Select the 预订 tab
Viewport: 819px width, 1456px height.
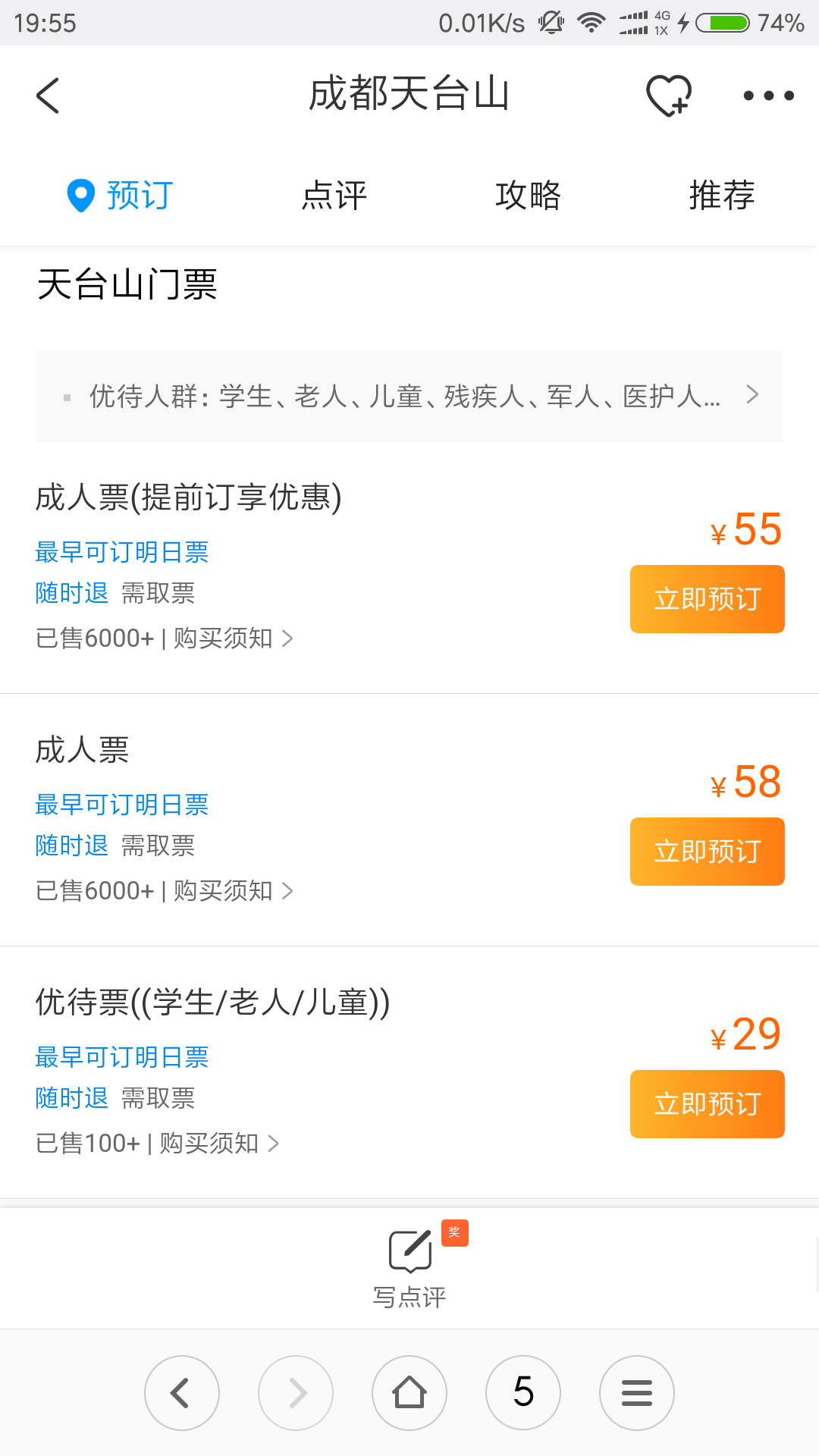121,196
